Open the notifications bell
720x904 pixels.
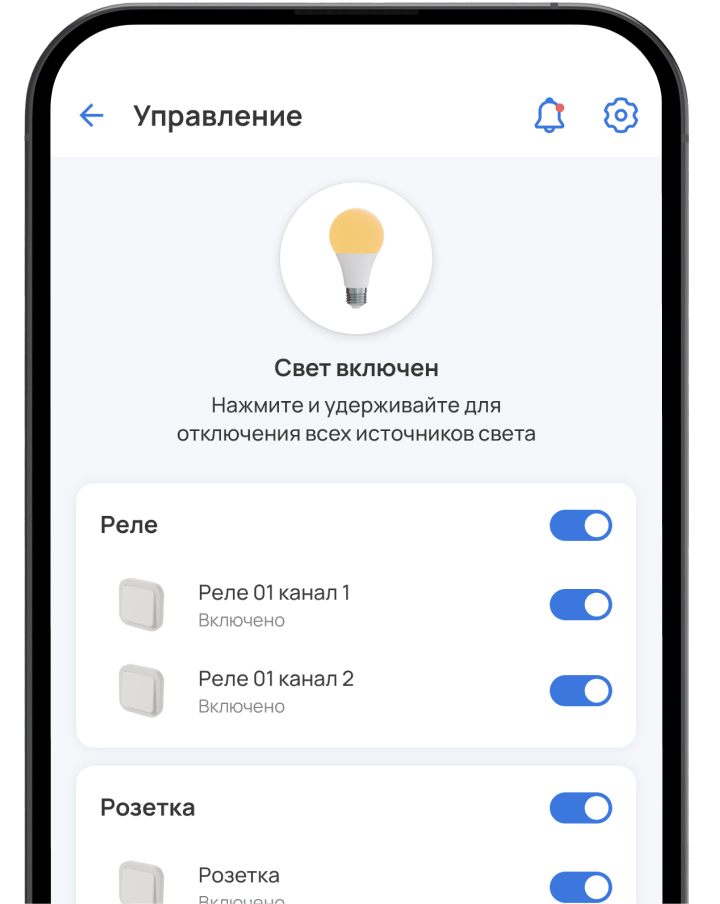click(549, 116)
